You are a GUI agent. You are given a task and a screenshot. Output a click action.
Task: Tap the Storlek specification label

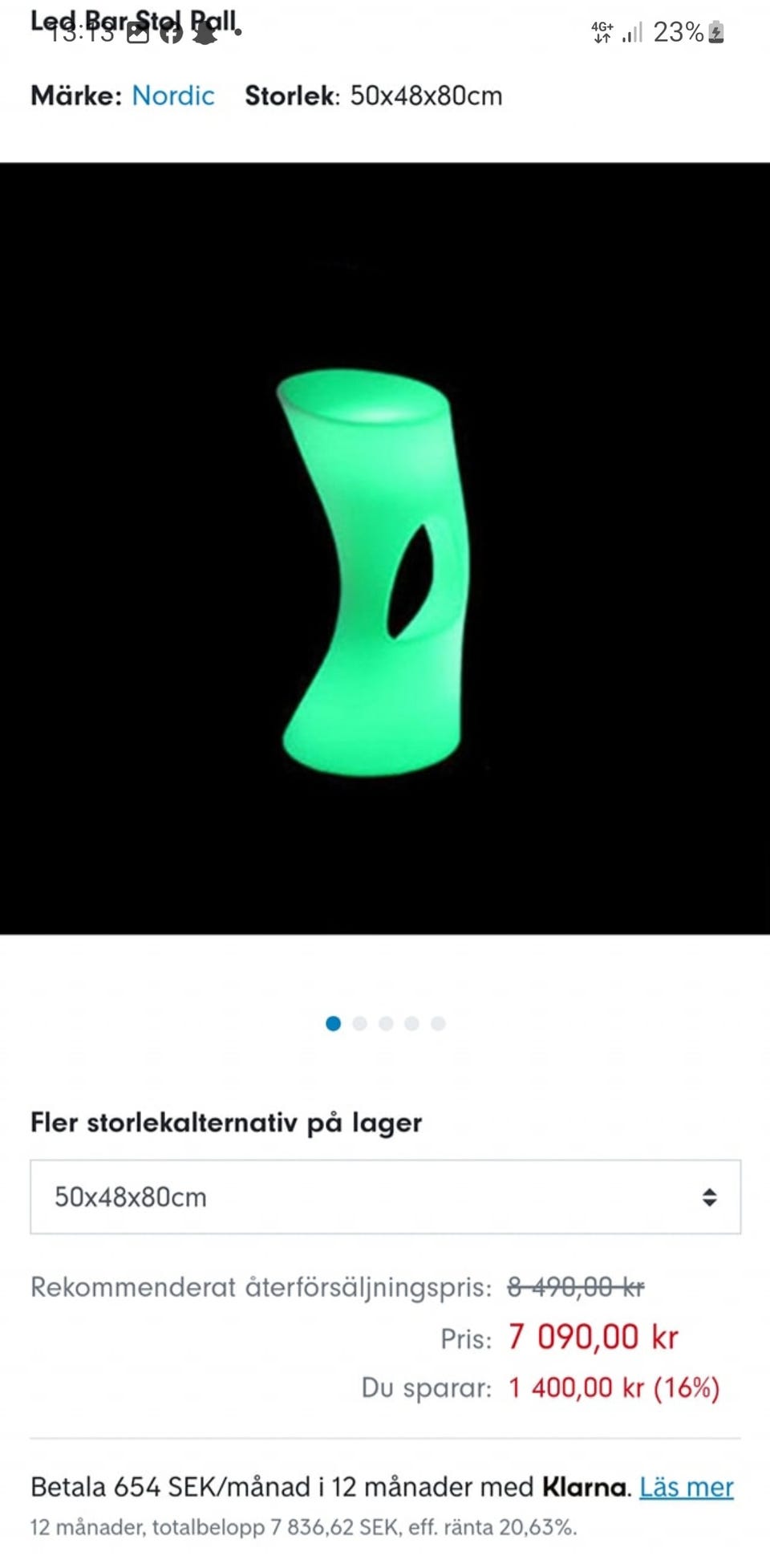(288, 95)
